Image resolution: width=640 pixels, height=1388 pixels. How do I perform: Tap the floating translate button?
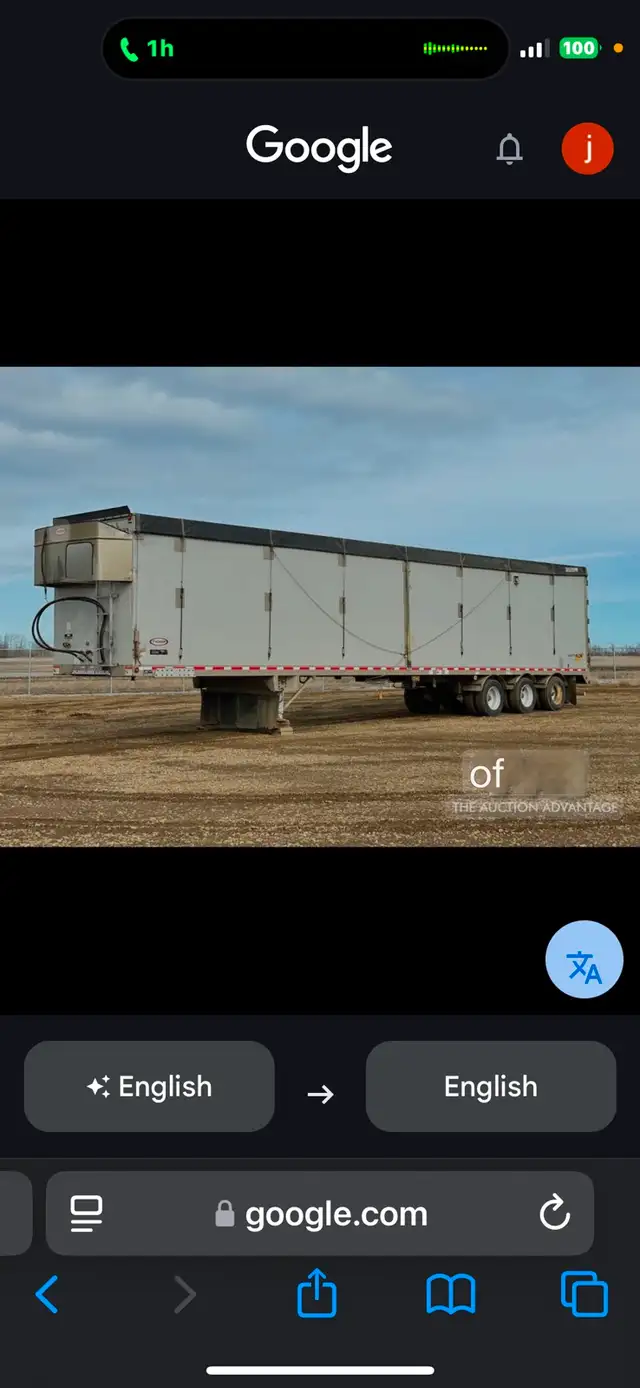[584, 960]
